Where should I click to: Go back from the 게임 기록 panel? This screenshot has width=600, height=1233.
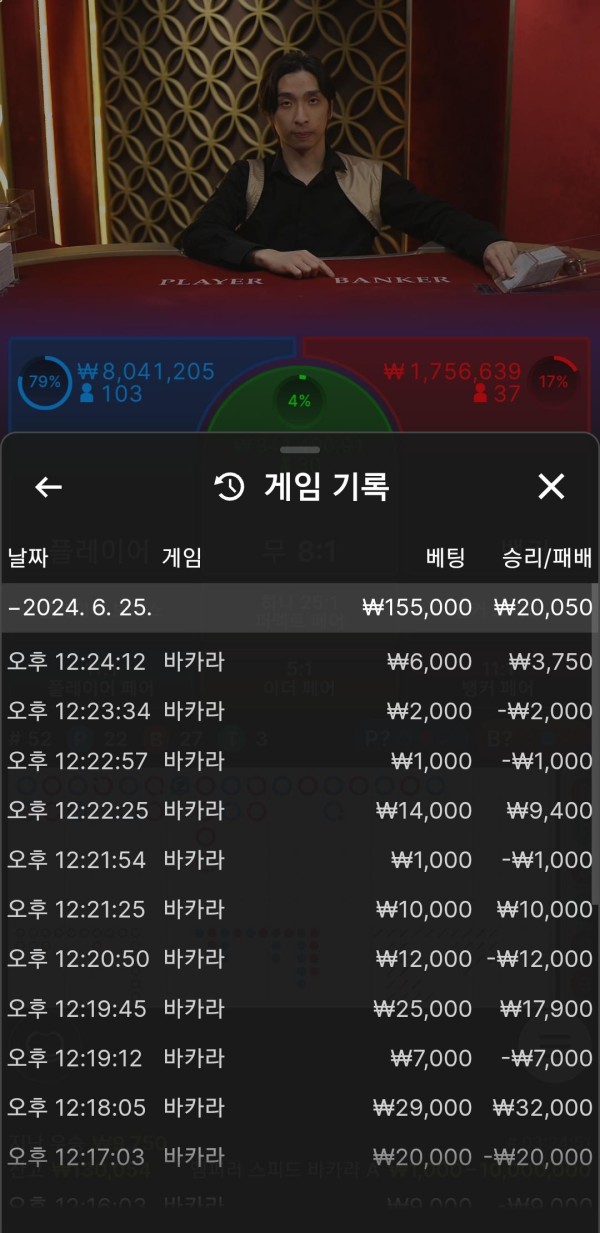(48, 487)
